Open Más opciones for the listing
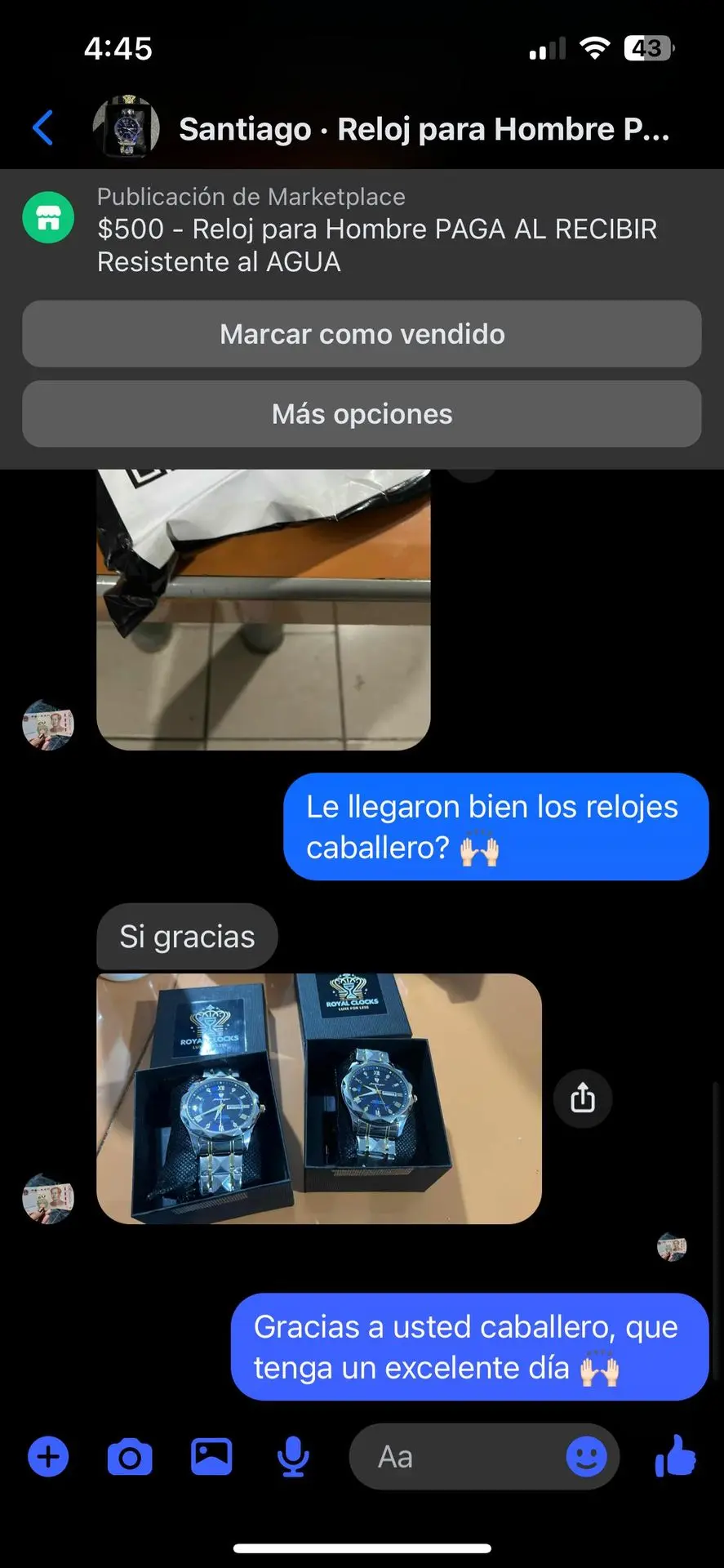Image resolution: width=724 pixels, height=1568 pixels. point(362,414)
